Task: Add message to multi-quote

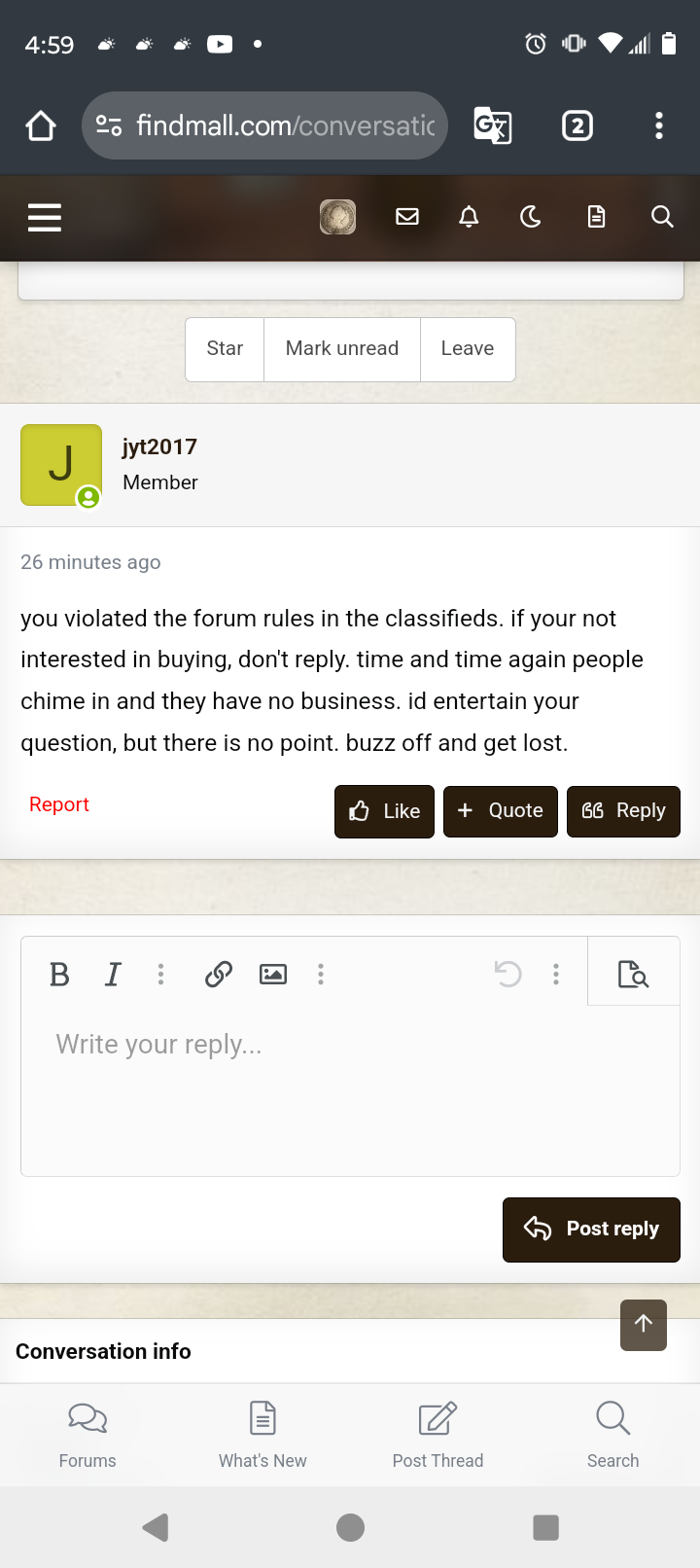Action: click(x=501, y=811)
